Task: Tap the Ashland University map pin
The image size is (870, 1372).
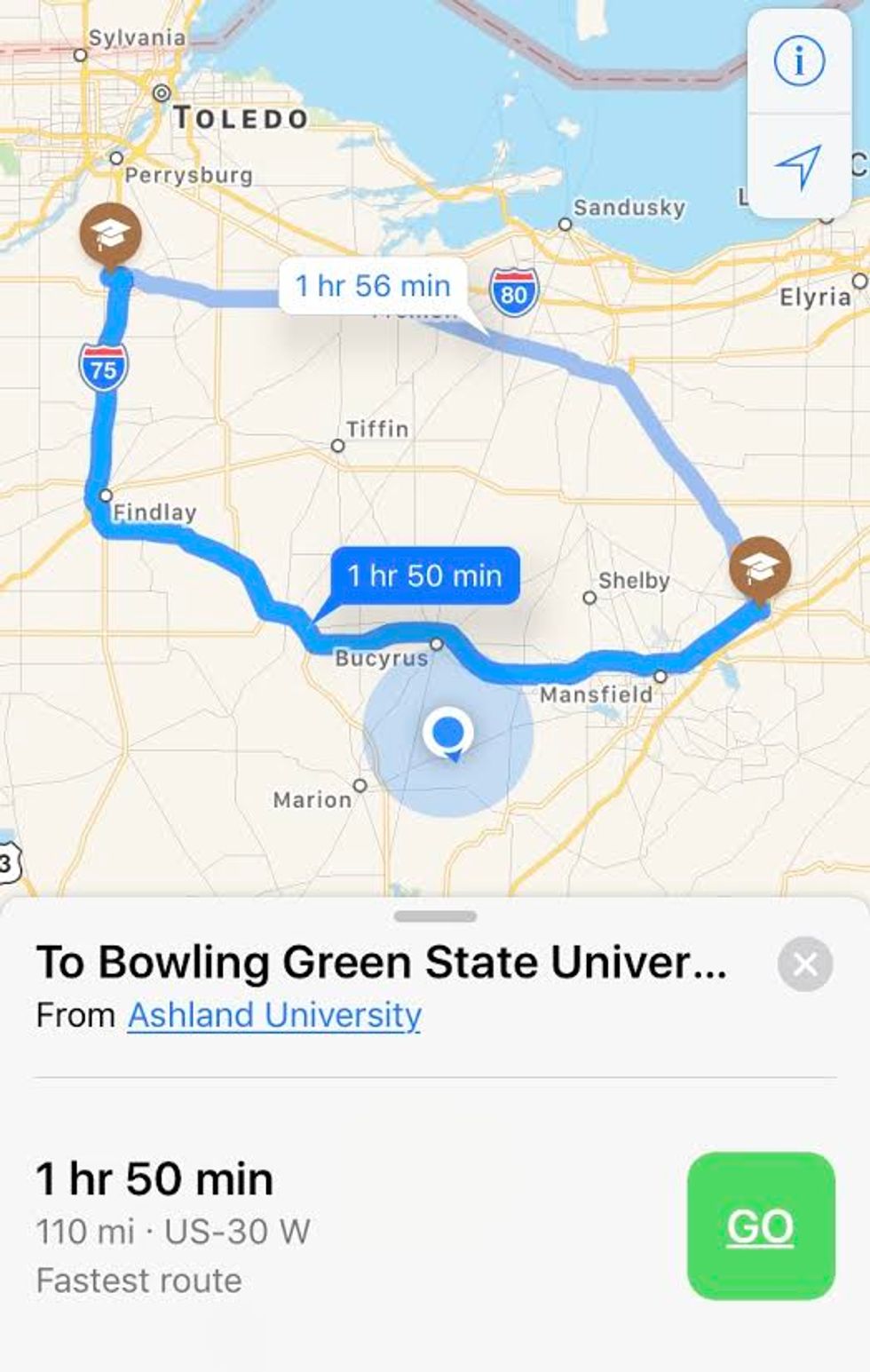Action: point(759,565)
